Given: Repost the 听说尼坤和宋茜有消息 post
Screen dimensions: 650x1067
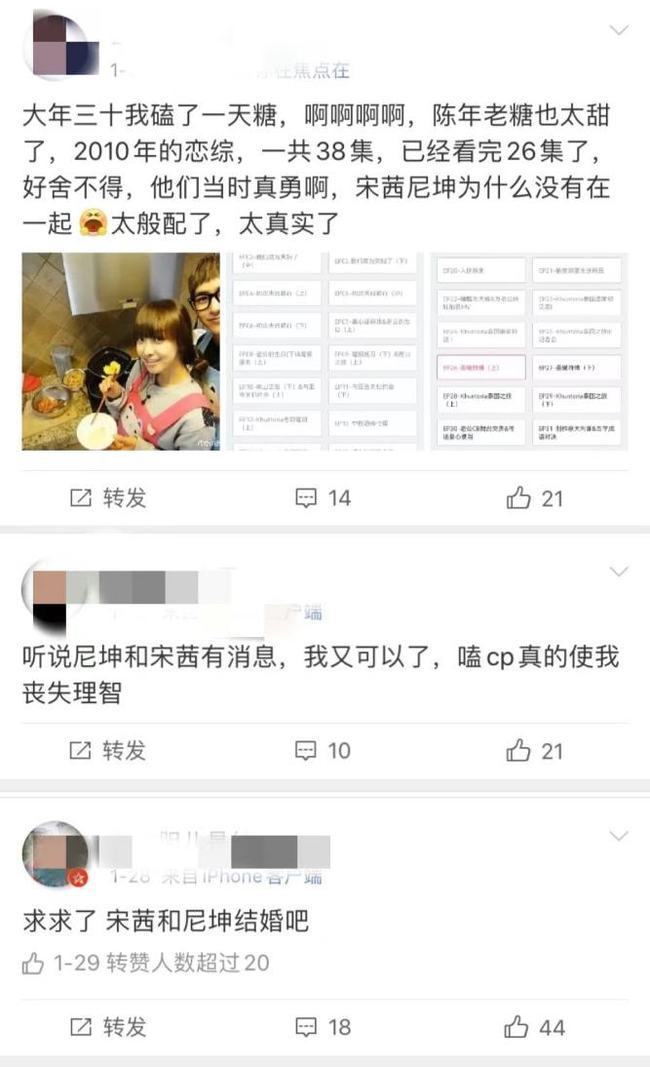Looking at the screenshot, I should 108,750.
